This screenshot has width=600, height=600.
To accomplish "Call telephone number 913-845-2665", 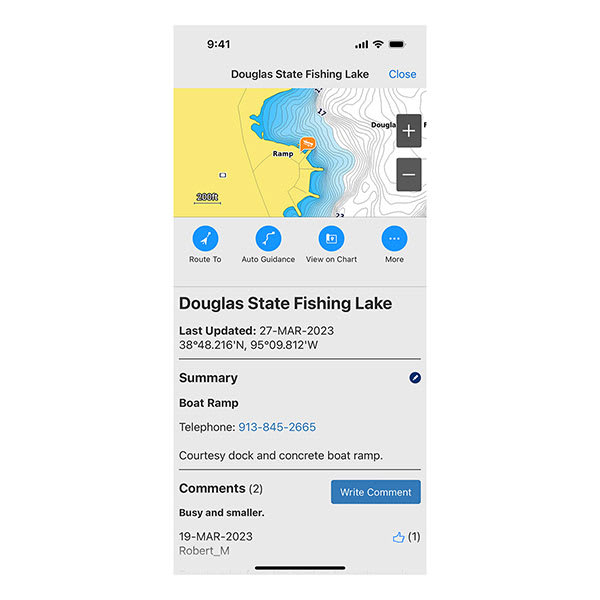I will point(277,427).
